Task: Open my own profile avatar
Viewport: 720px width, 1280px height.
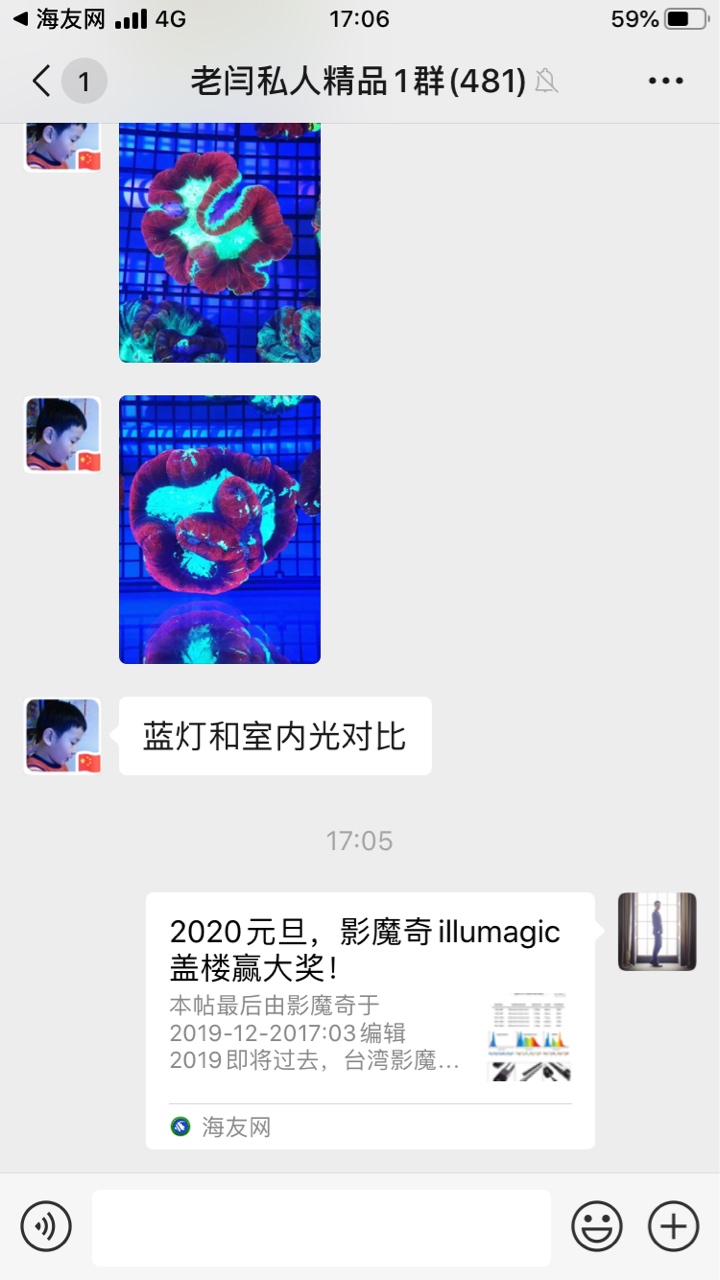Action: tap(657, 931)
